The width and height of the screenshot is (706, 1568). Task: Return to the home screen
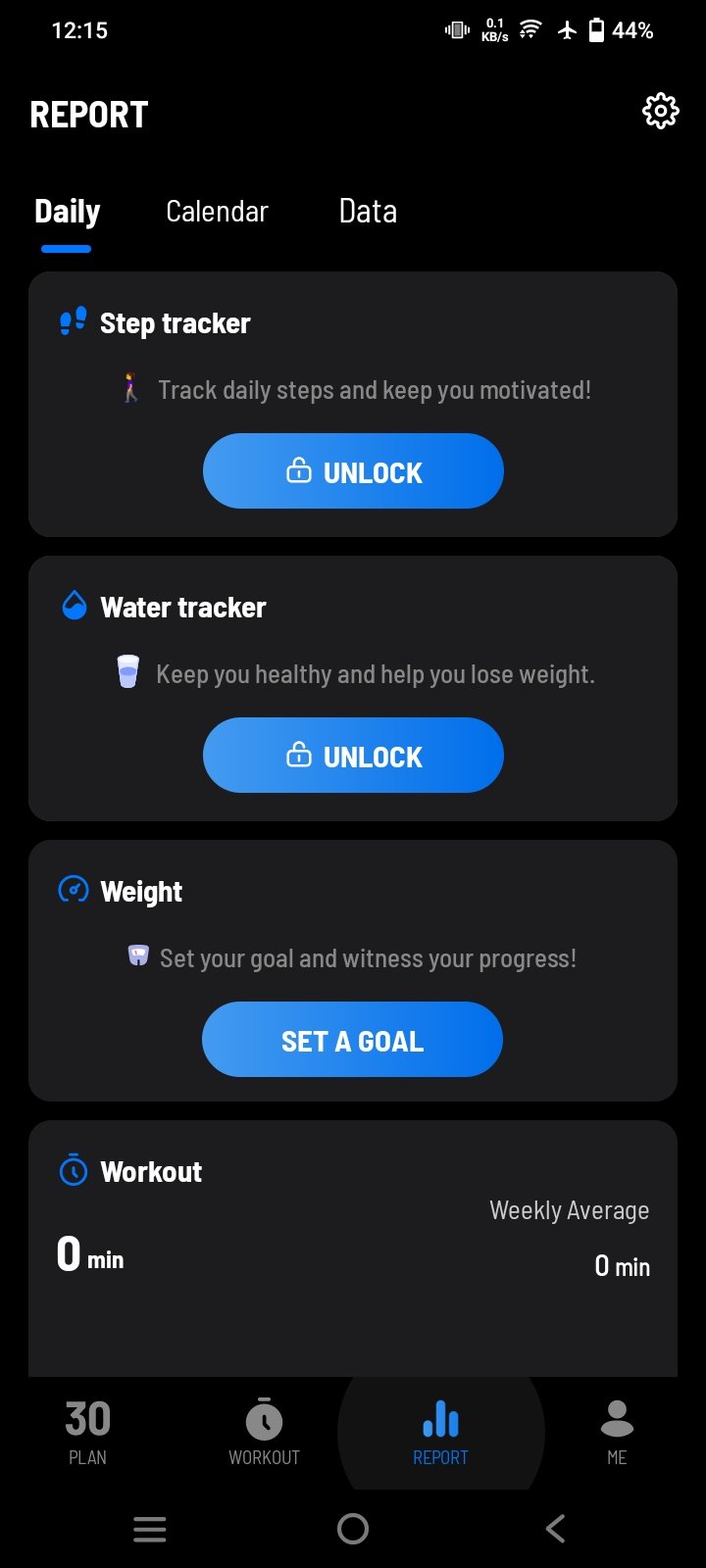353,1529
